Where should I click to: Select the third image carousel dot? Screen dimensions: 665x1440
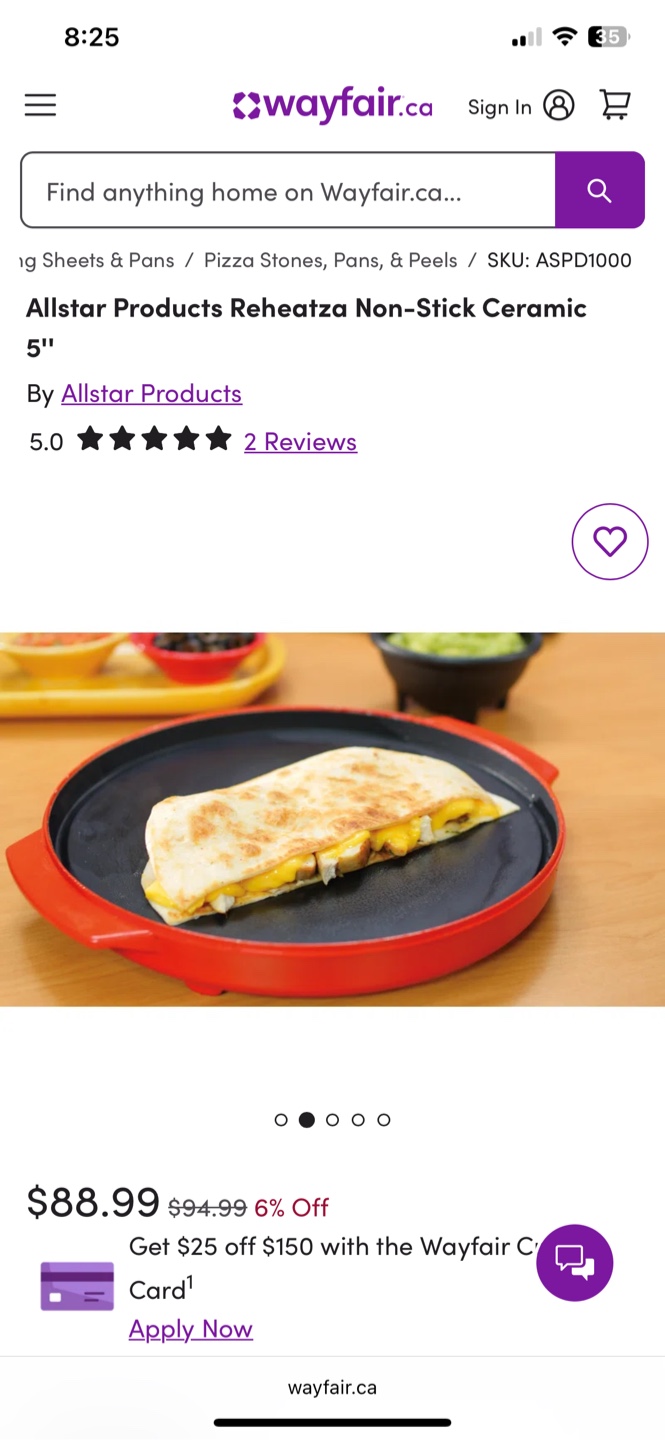pyautogui.click(x=332, y=1120)
